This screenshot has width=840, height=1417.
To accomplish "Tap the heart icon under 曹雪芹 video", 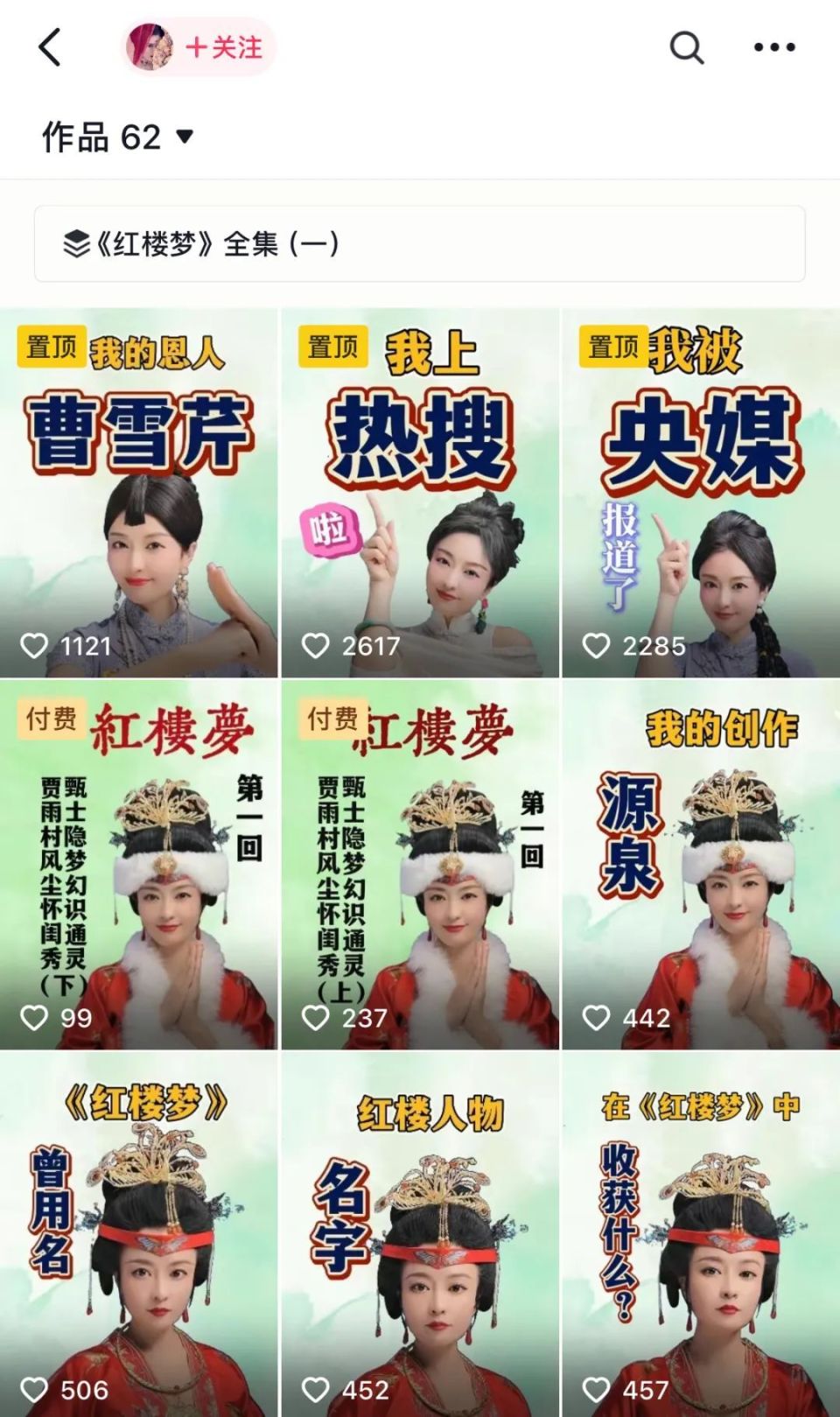I will click(36, 647).
